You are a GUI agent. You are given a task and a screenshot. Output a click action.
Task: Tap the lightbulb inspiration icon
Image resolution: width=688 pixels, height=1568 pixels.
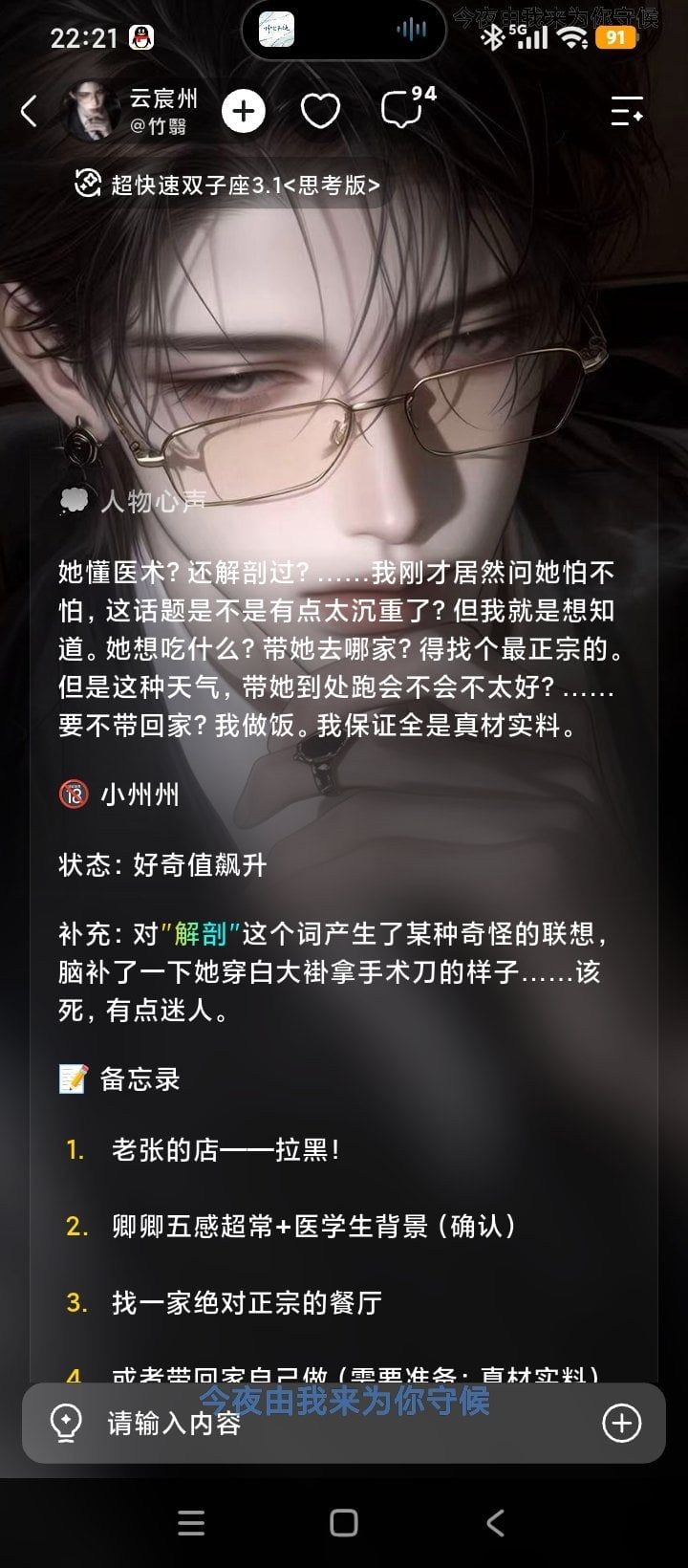[x=65, y=1424]
